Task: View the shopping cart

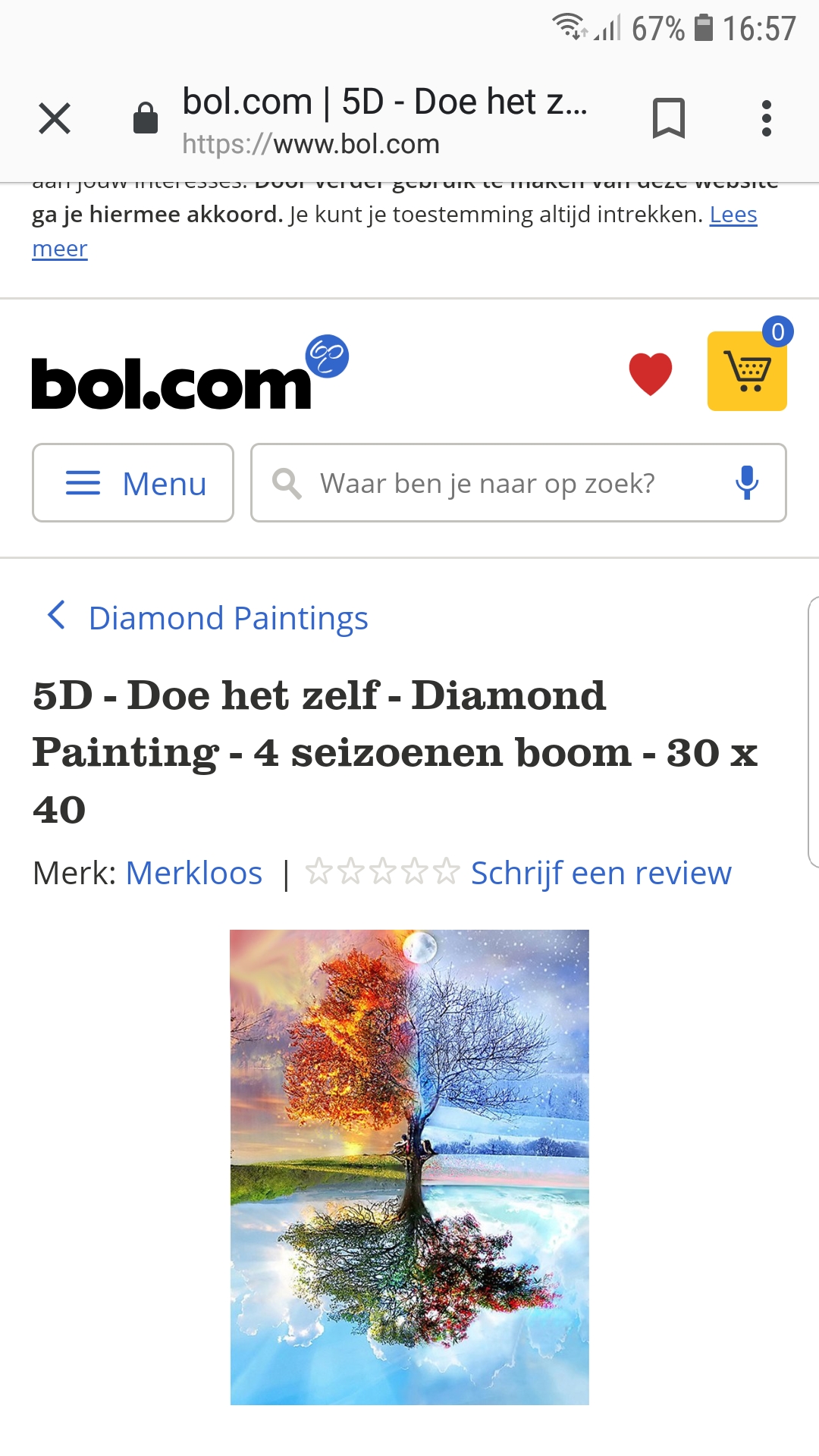Action: 747,372
